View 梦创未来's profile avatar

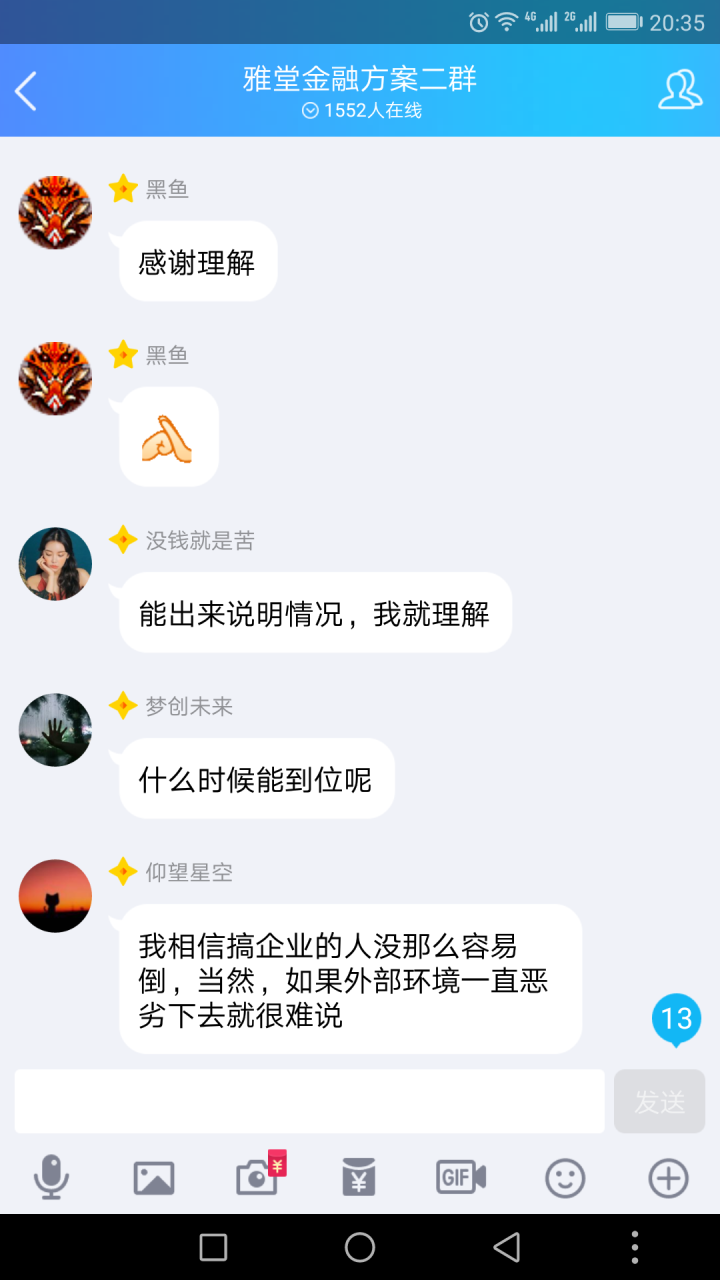click(x=55, y=730)
